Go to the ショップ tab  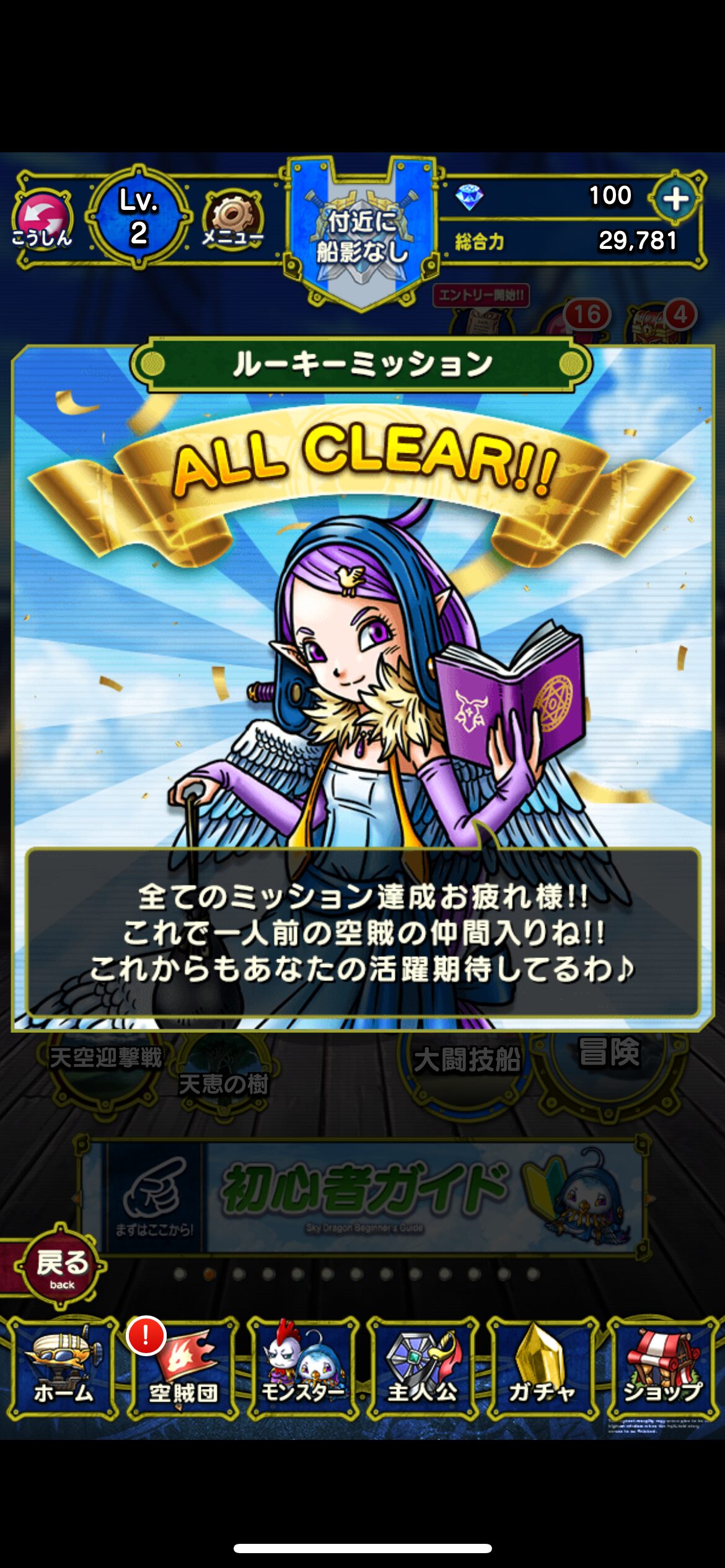point(662,1367)
